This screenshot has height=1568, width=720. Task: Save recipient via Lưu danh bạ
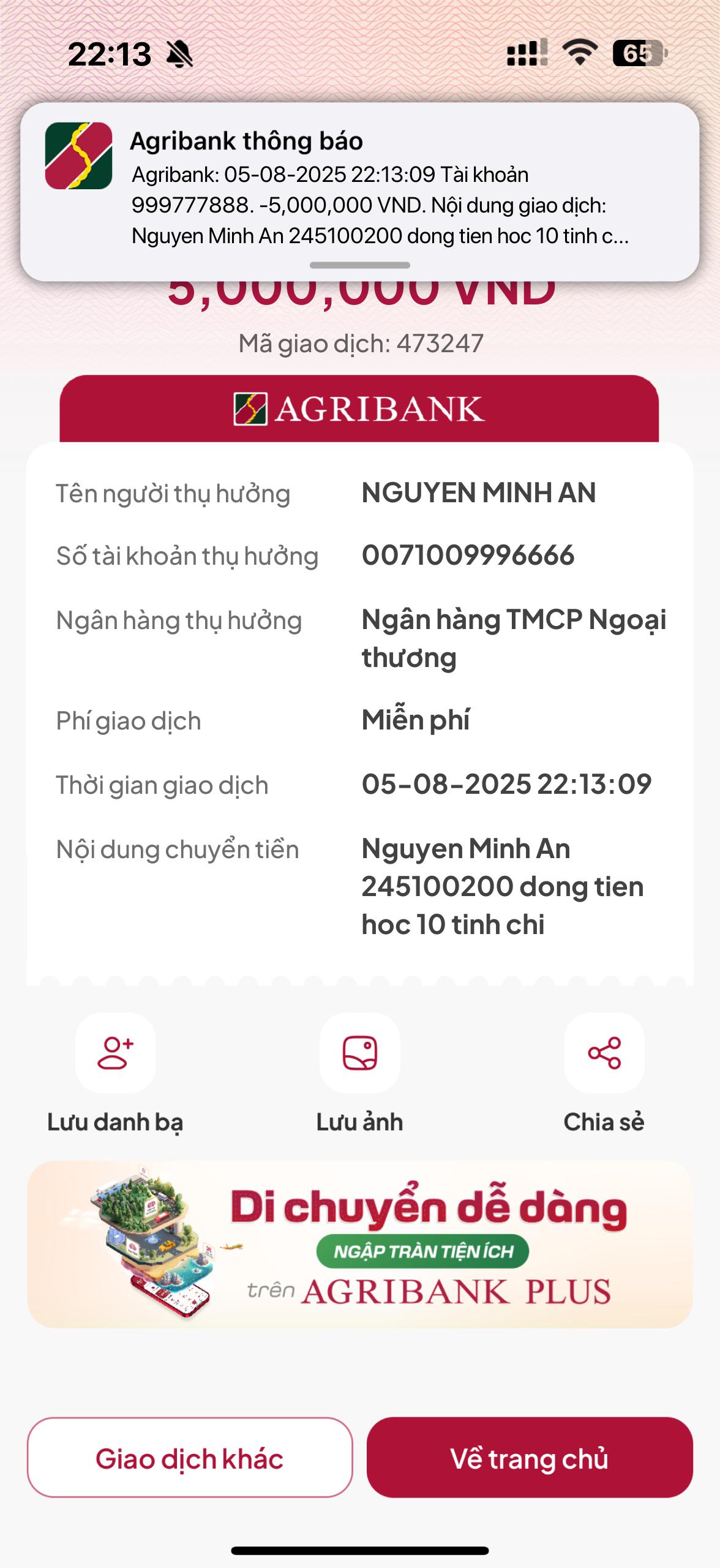pyautogui.click(x=115, y=1053)
